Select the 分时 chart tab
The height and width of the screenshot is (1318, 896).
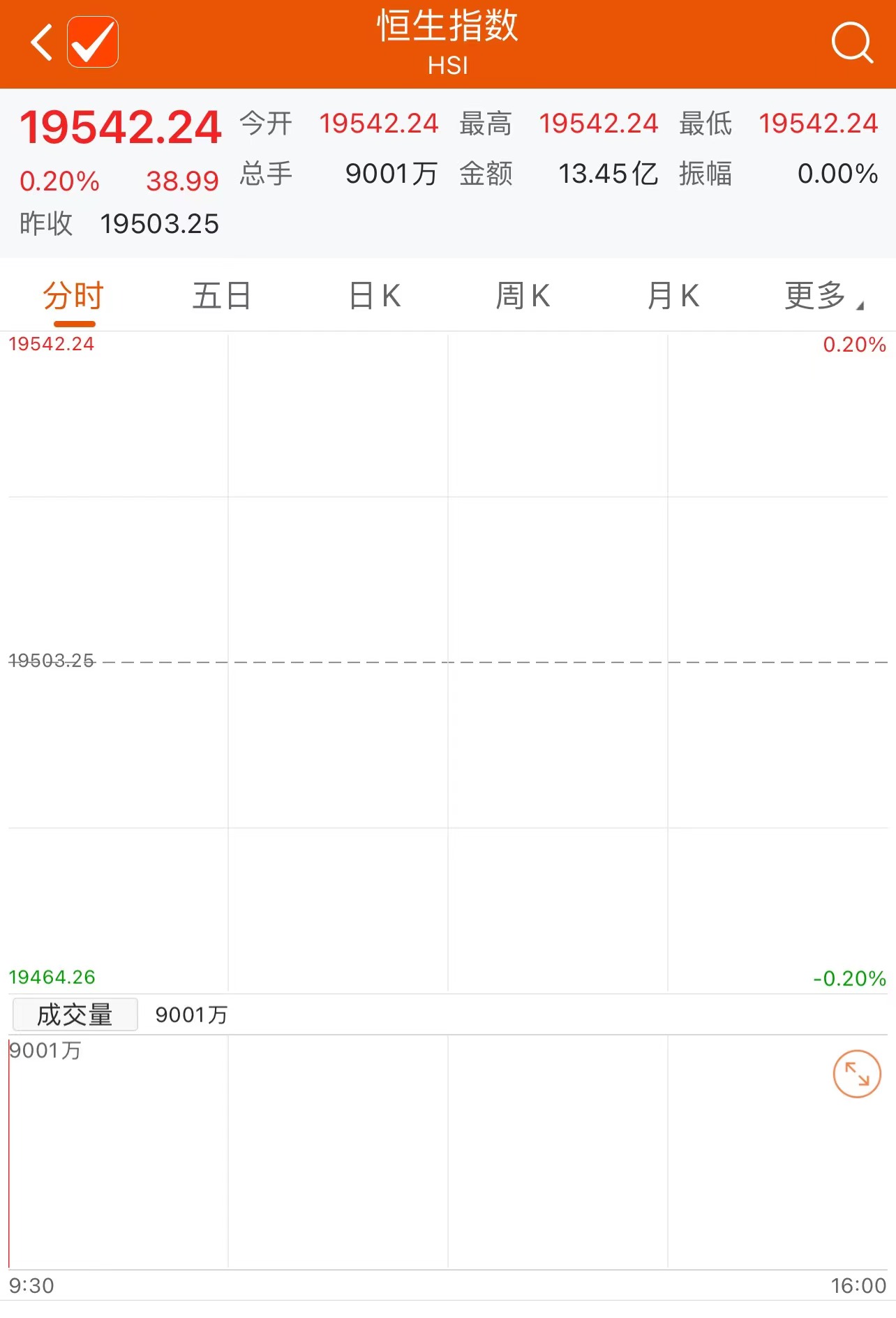74,297
